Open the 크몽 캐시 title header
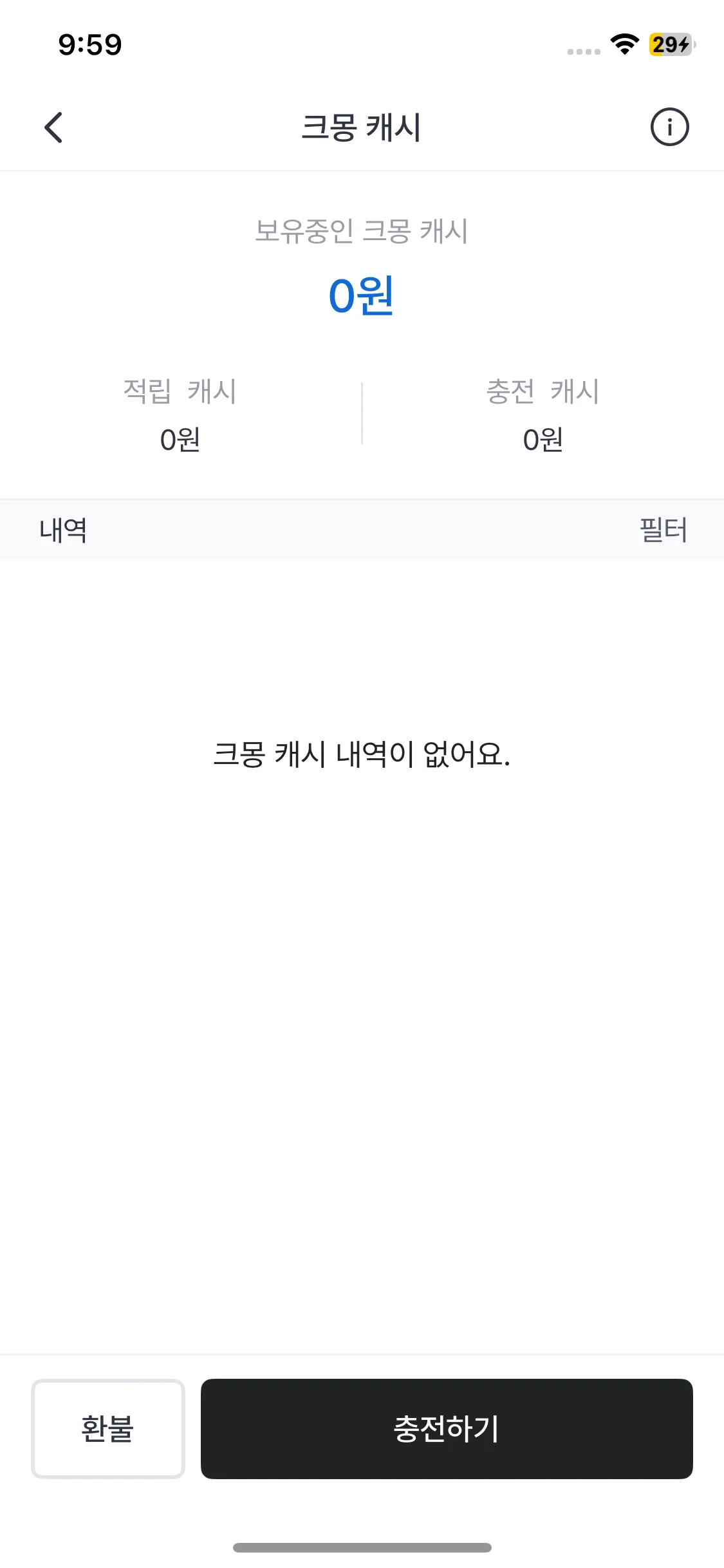The height and width of the screenshot is (1568, 724). [x=362, y=127]
